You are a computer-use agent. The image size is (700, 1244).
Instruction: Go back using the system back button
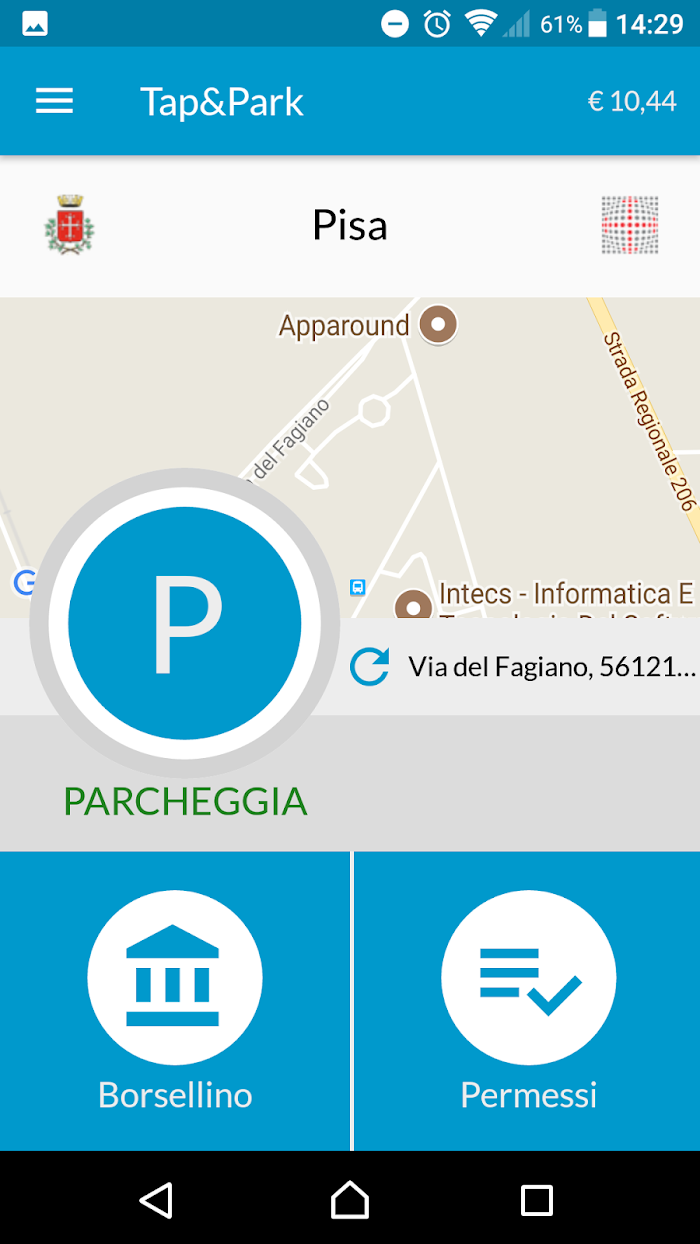pyautogui.click(x=156, y=1199)
